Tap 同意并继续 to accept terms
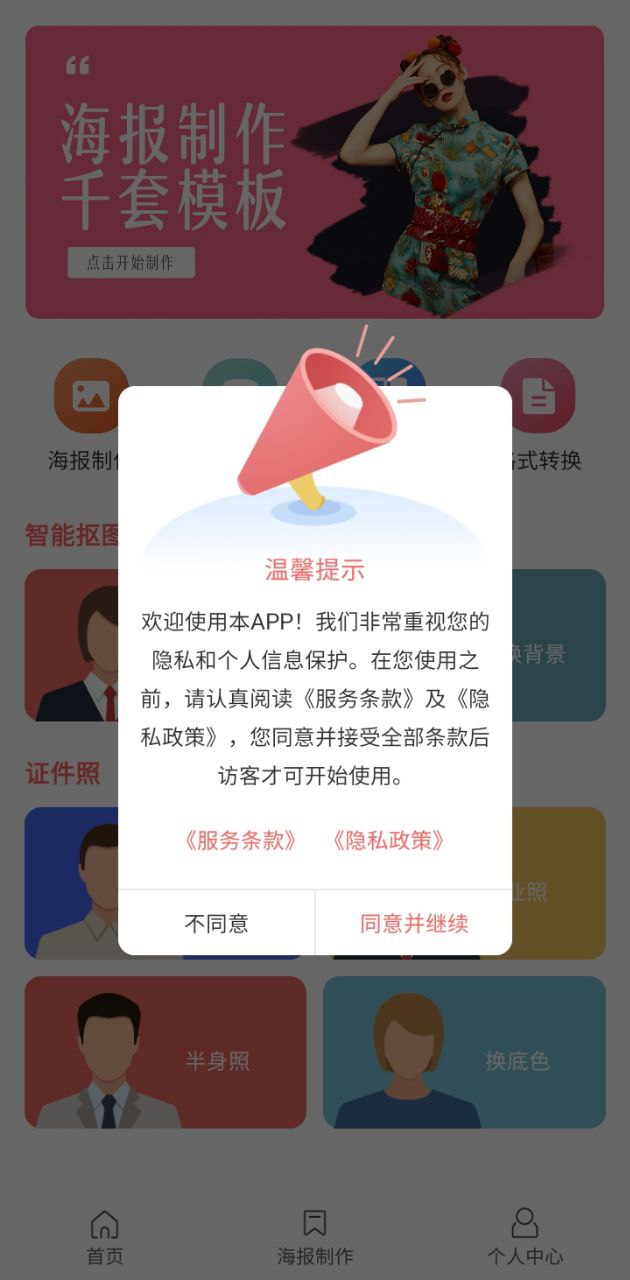The width and height of the screenshot is (630, 1280). (x=414, y=923)
